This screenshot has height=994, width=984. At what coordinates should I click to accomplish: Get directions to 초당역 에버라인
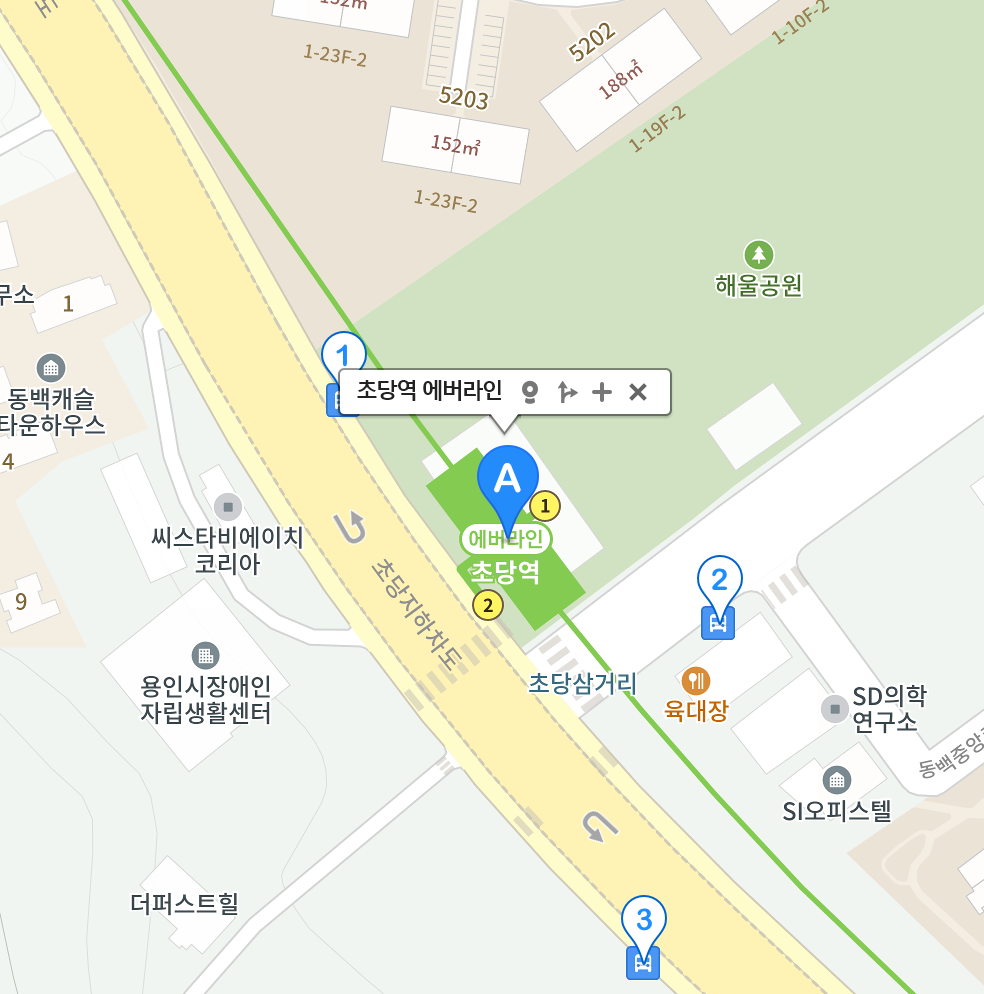[x=567, y=392]
